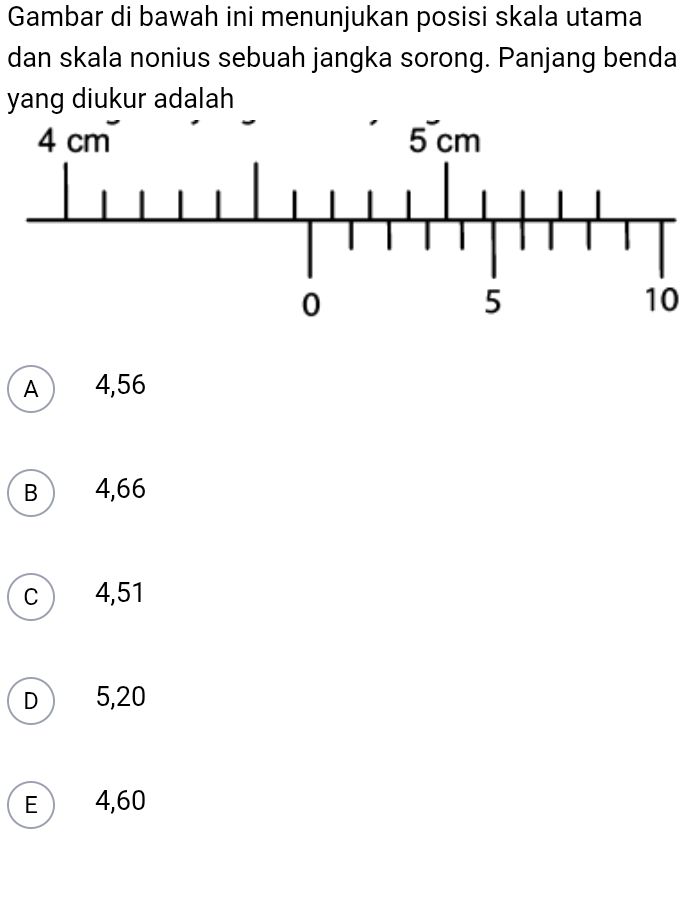
Task: Tap answer E showing 4,60
Action: tap(31, 805)
